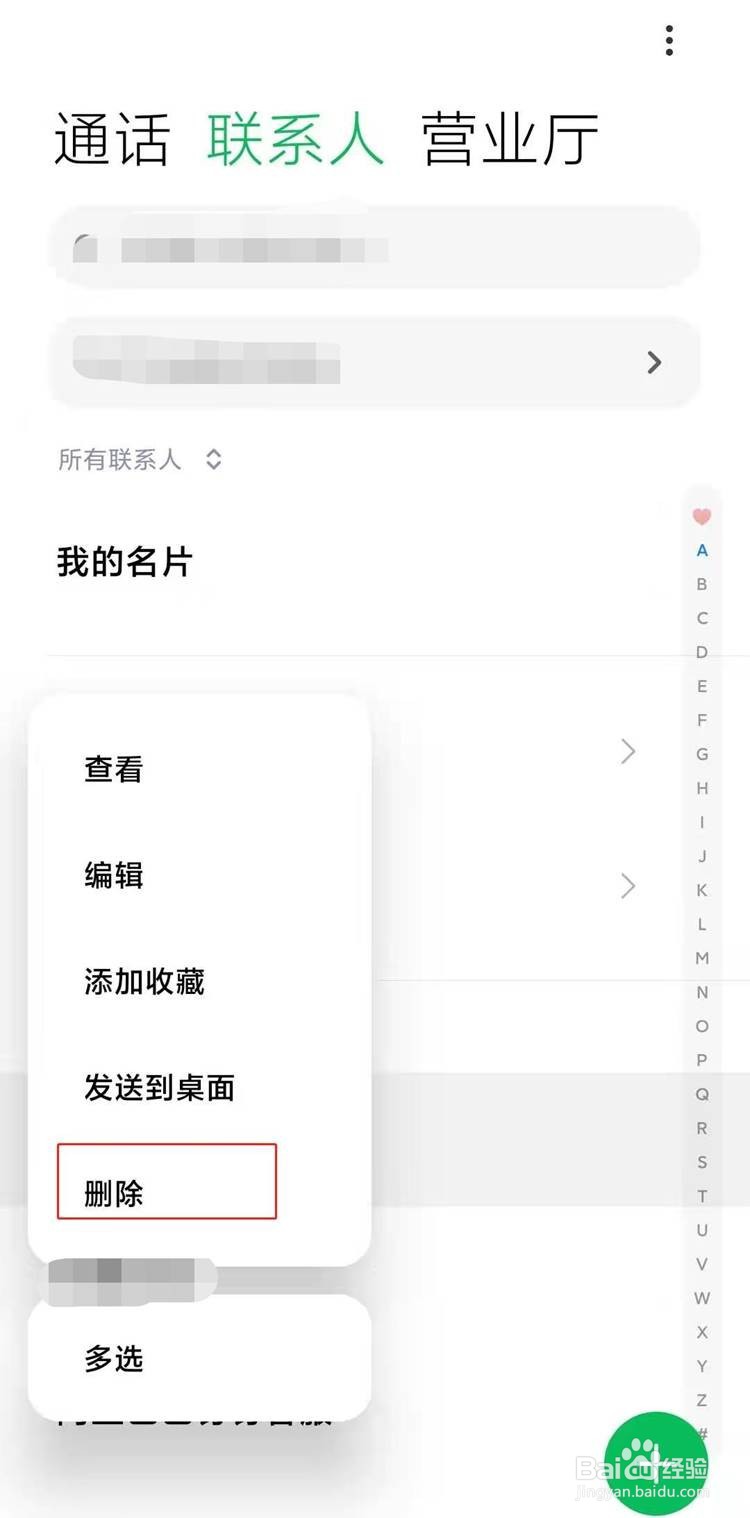Image resolution: width=750 pixels, height=1518 pixels.
Task: Click 编辑 in the context menu
Action: (x=112, y=875)
